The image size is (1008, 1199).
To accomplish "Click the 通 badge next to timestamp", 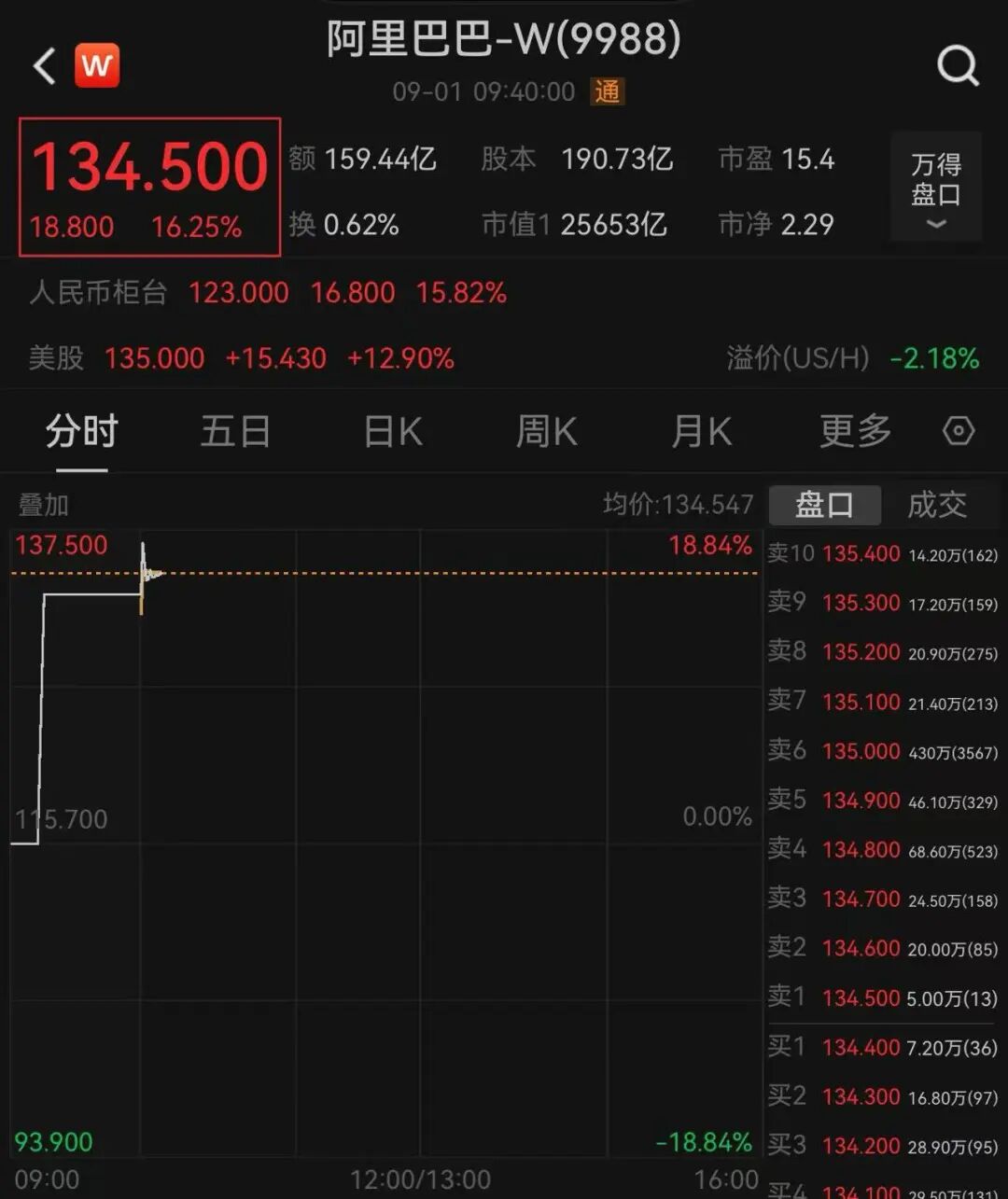I will pyautogui.click(x=607, y=93).
